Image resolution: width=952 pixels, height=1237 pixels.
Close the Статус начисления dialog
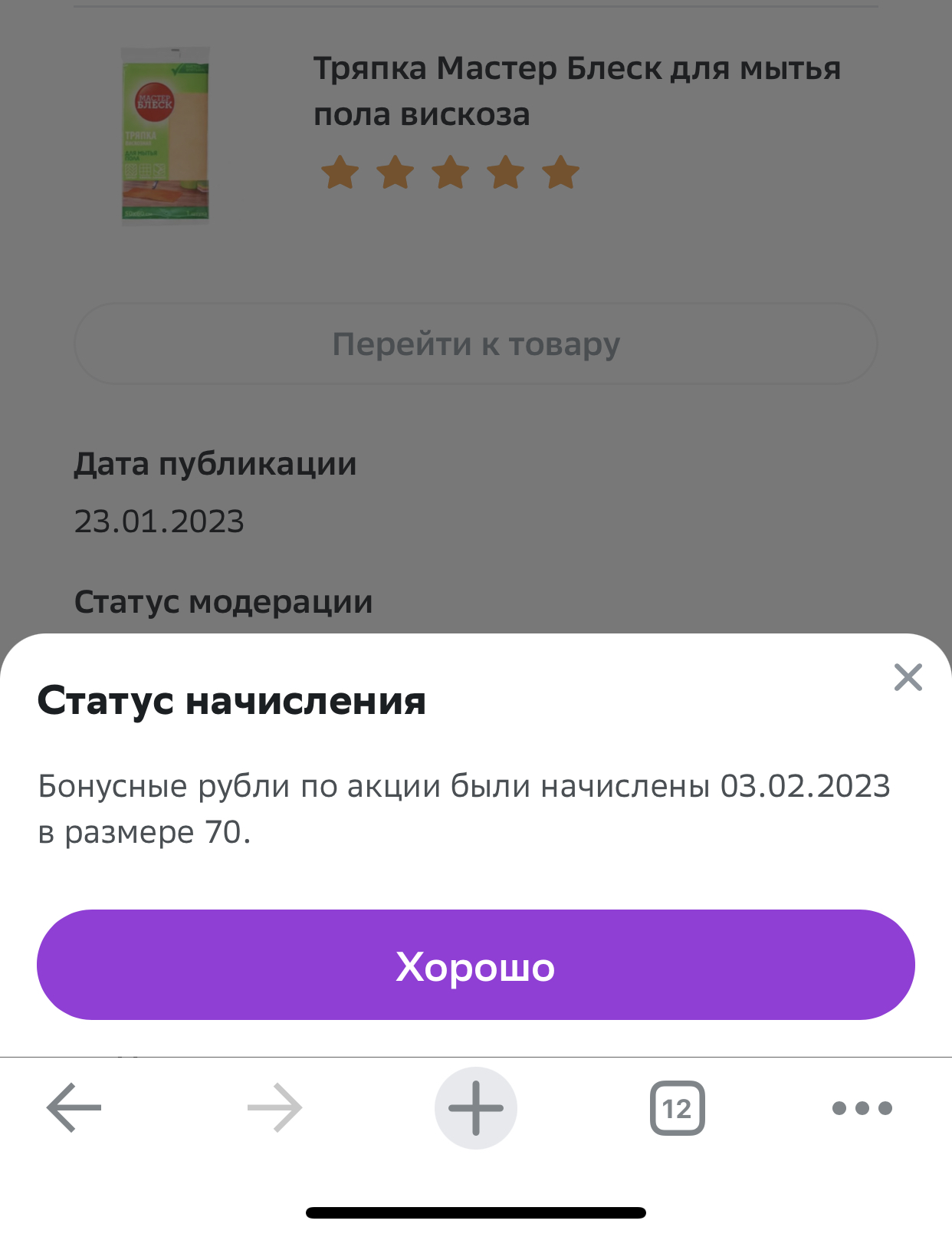tap(908, 677)
